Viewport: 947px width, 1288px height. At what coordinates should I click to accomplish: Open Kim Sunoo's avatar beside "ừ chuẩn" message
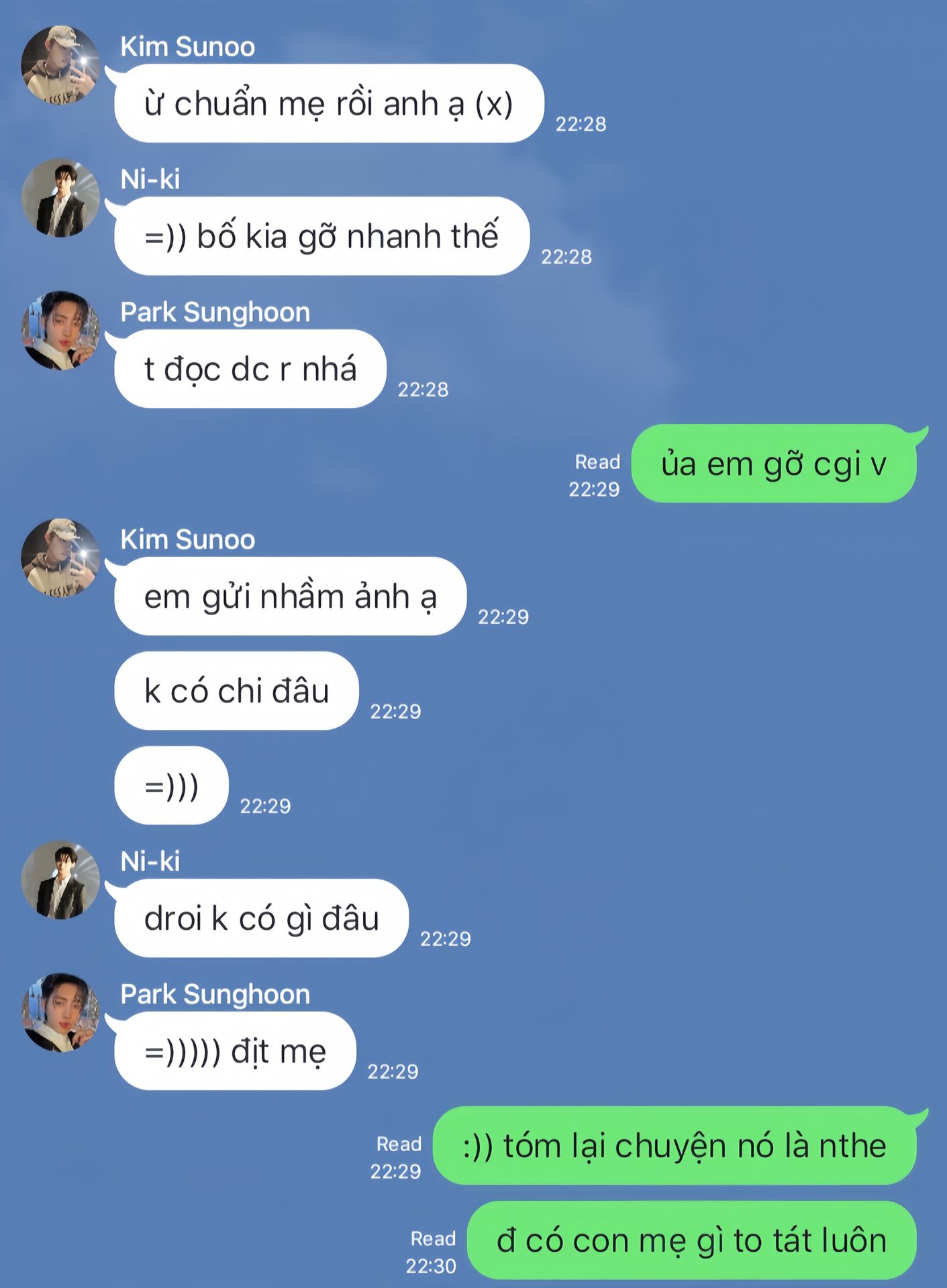click(60, 65)
